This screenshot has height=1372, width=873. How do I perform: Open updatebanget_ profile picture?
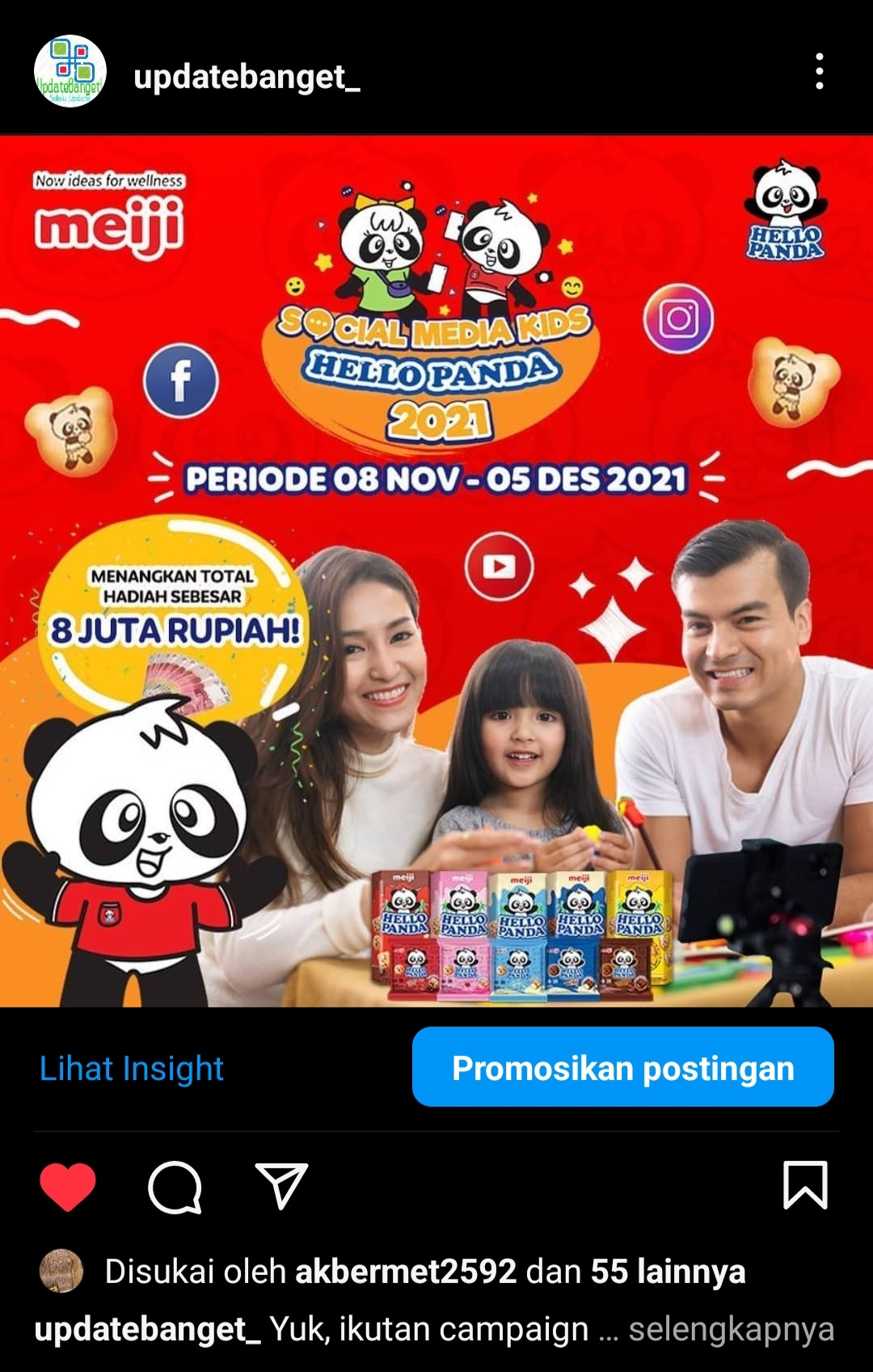(x=70, y=72)
